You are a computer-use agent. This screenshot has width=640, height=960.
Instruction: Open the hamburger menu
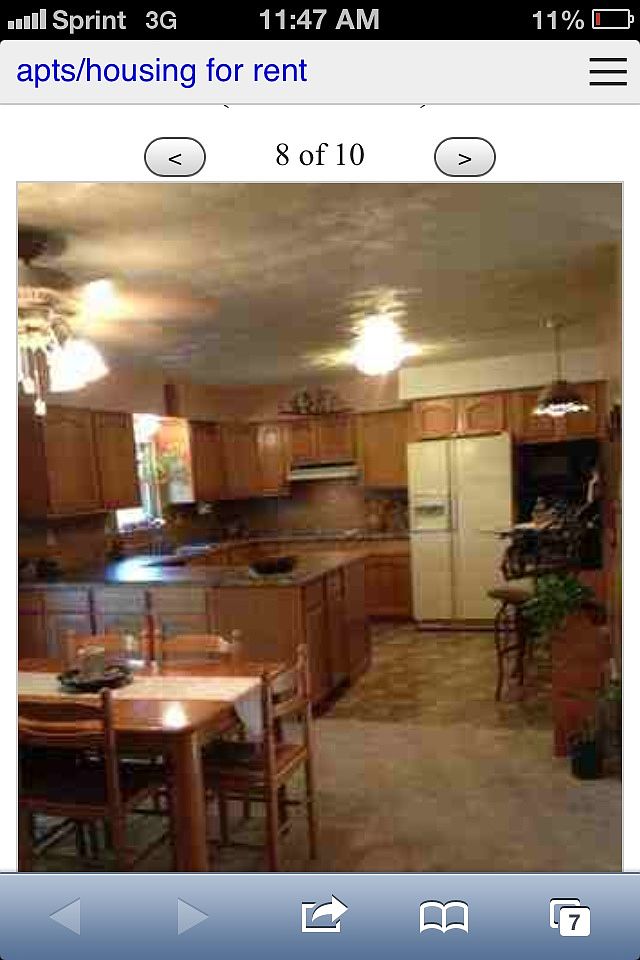607,71
